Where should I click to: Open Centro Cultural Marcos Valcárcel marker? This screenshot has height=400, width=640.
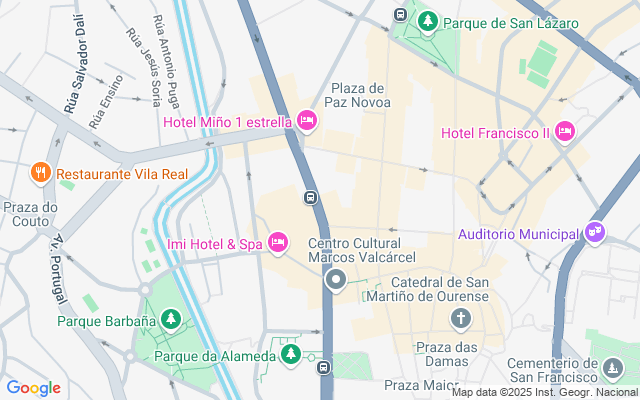(x=337, y=281)
